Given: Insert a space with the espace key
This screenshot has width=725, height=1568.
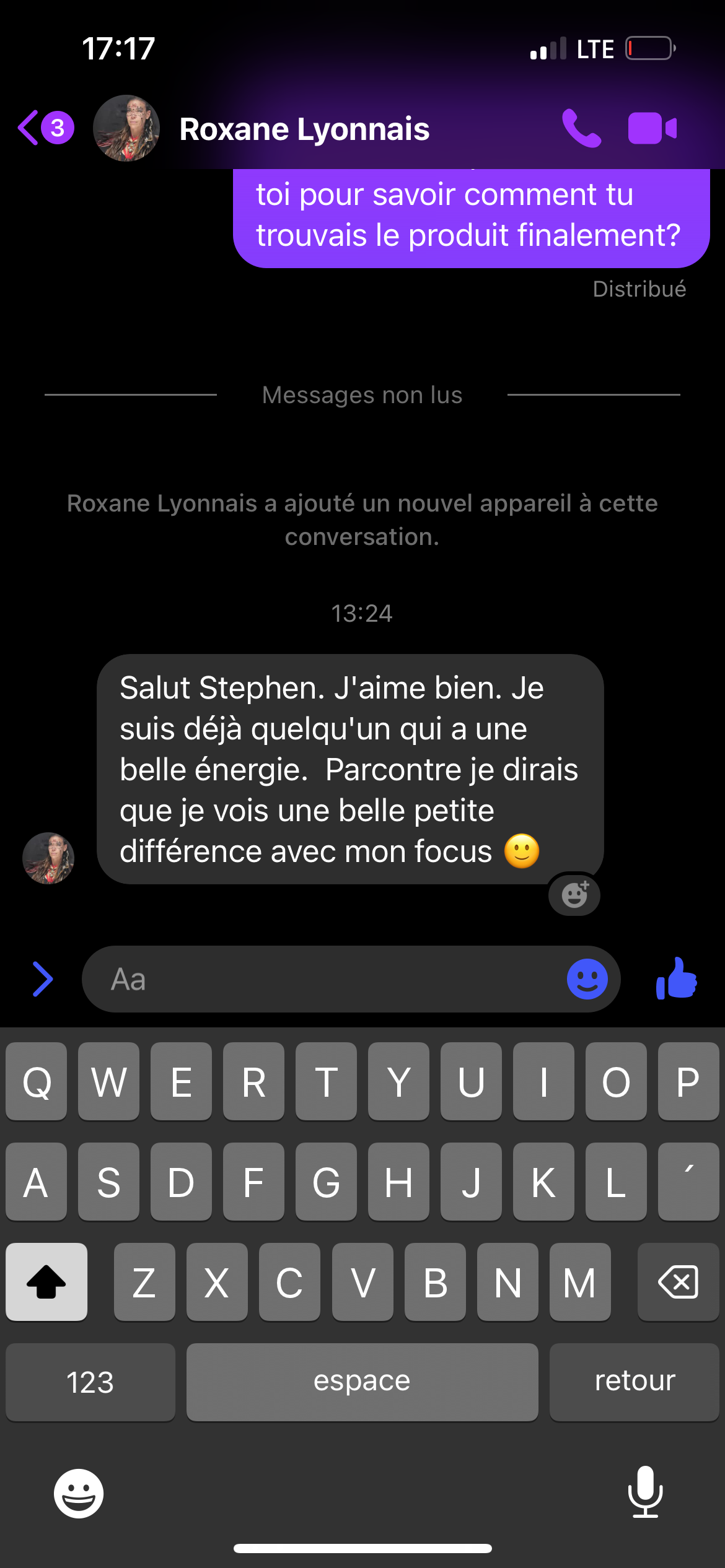Looking at the screenshot, I should (362, 1382).
